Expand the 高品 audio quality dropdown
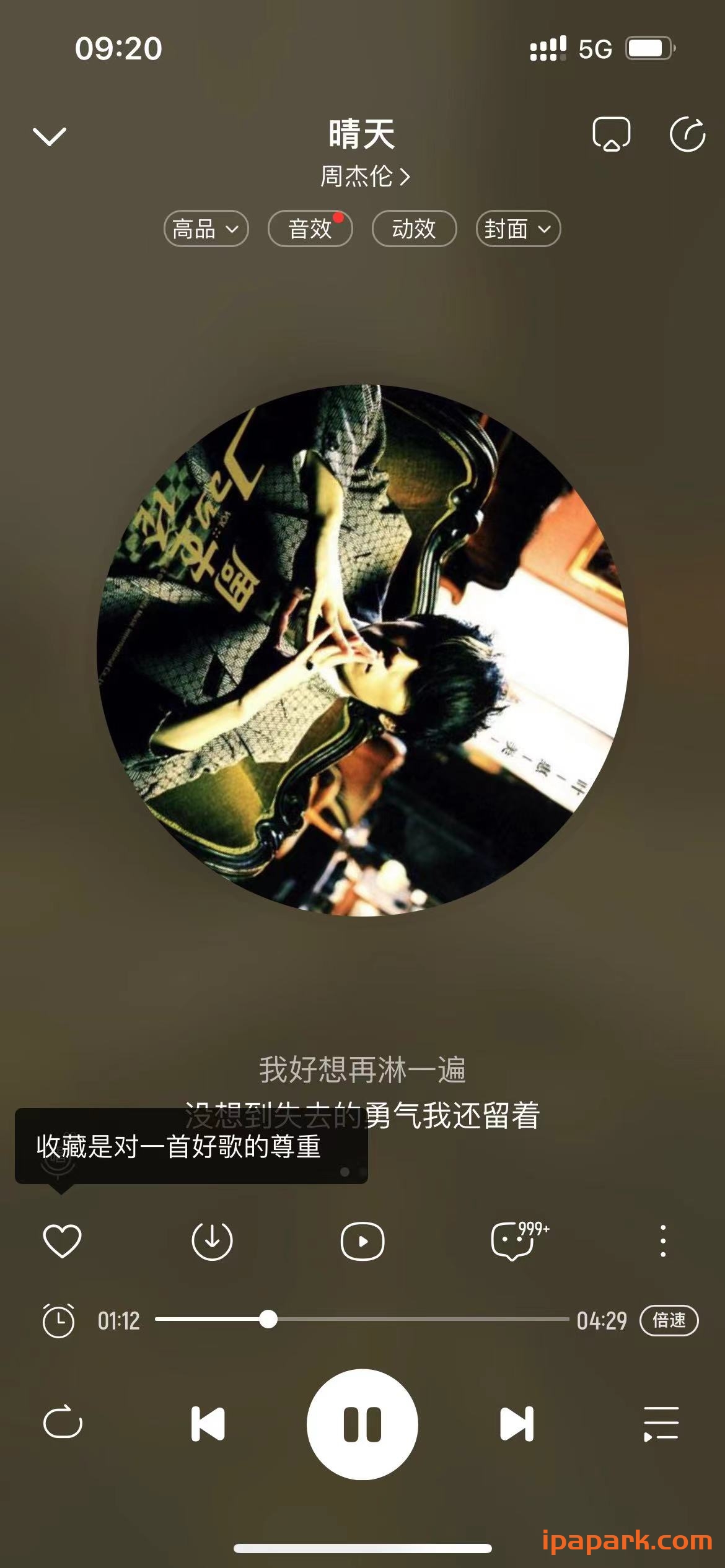Image resolution: width=725 pixels, height=1568 pixels. point(206,229)
